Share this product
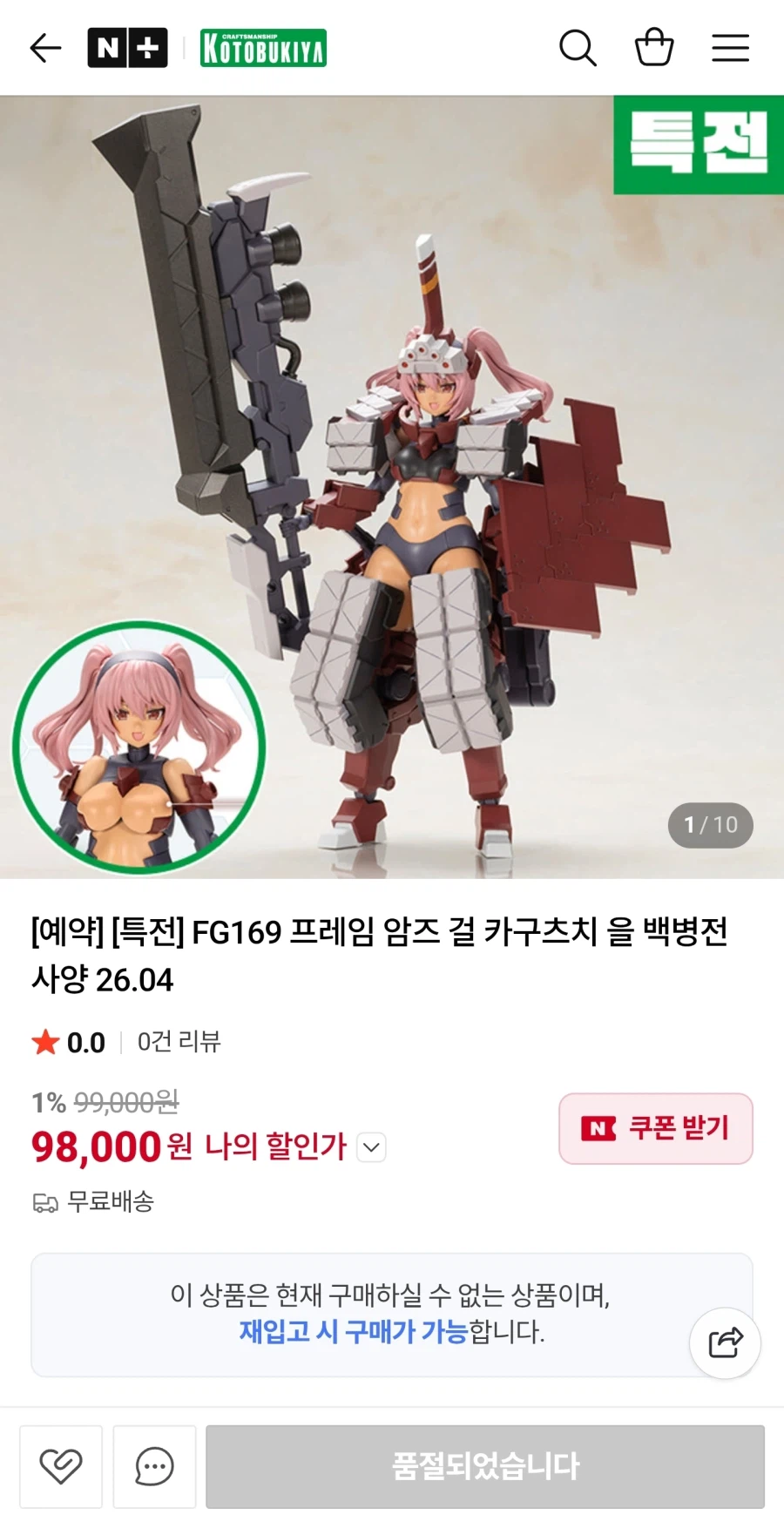The width and height of the screenshot is (784, 1535). tap(725, 1342)
